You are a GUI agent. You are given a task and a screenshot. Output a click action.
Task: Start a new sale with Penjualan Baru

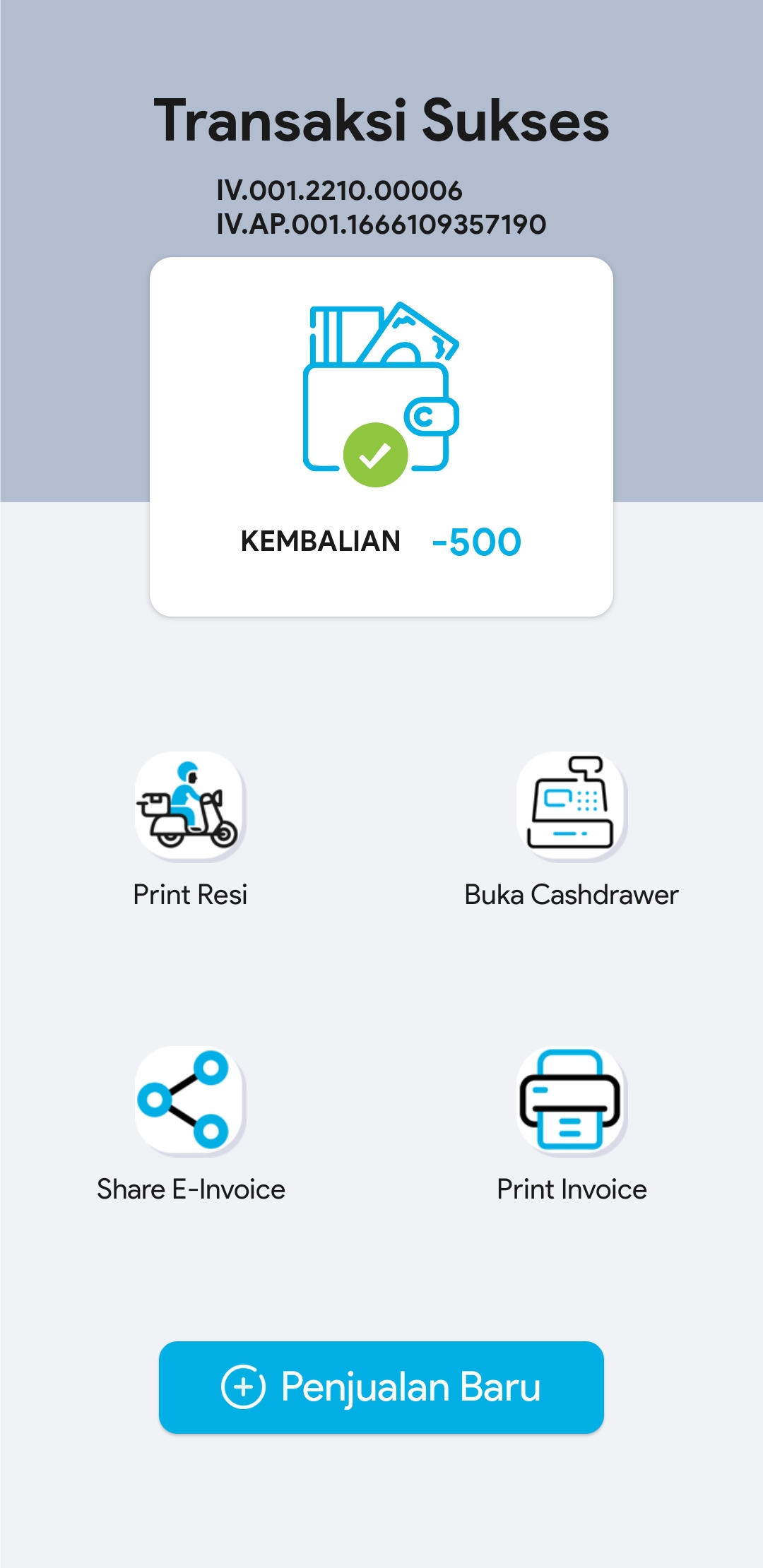point(381,1387)
